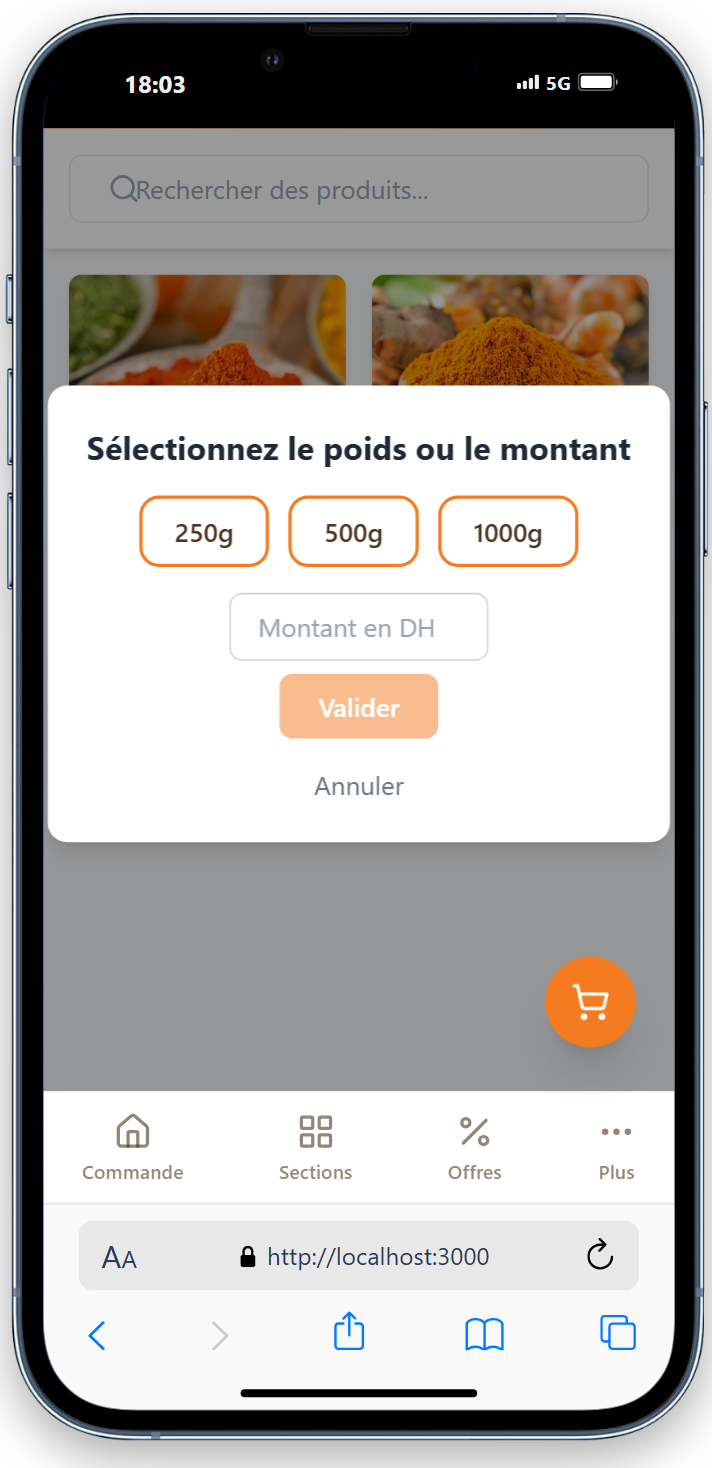Open the AA reader options

click(x=119, y=1257)
